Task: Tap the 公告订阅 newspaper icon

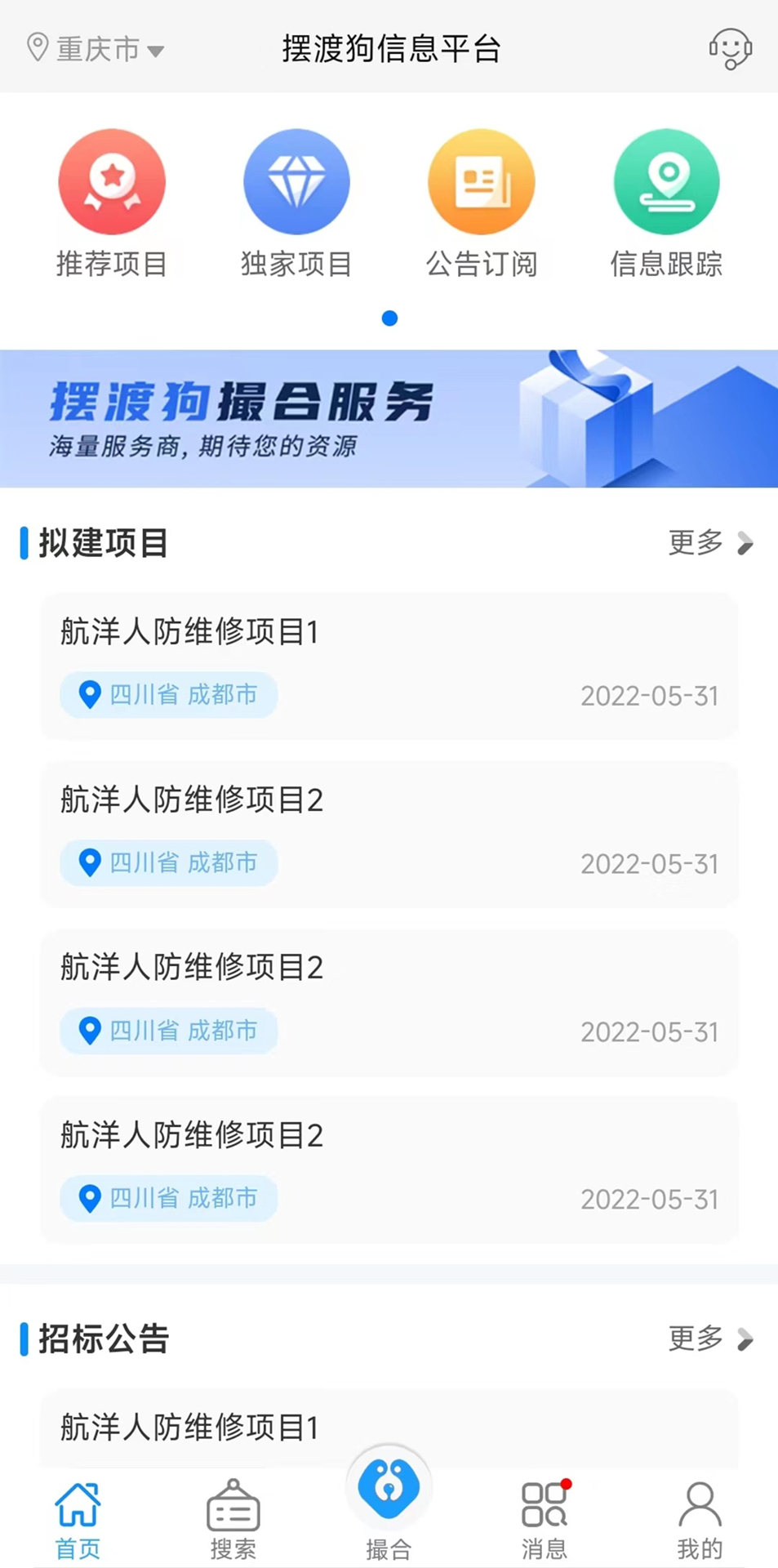Action: pyautogui.click(x=481, y=181)
